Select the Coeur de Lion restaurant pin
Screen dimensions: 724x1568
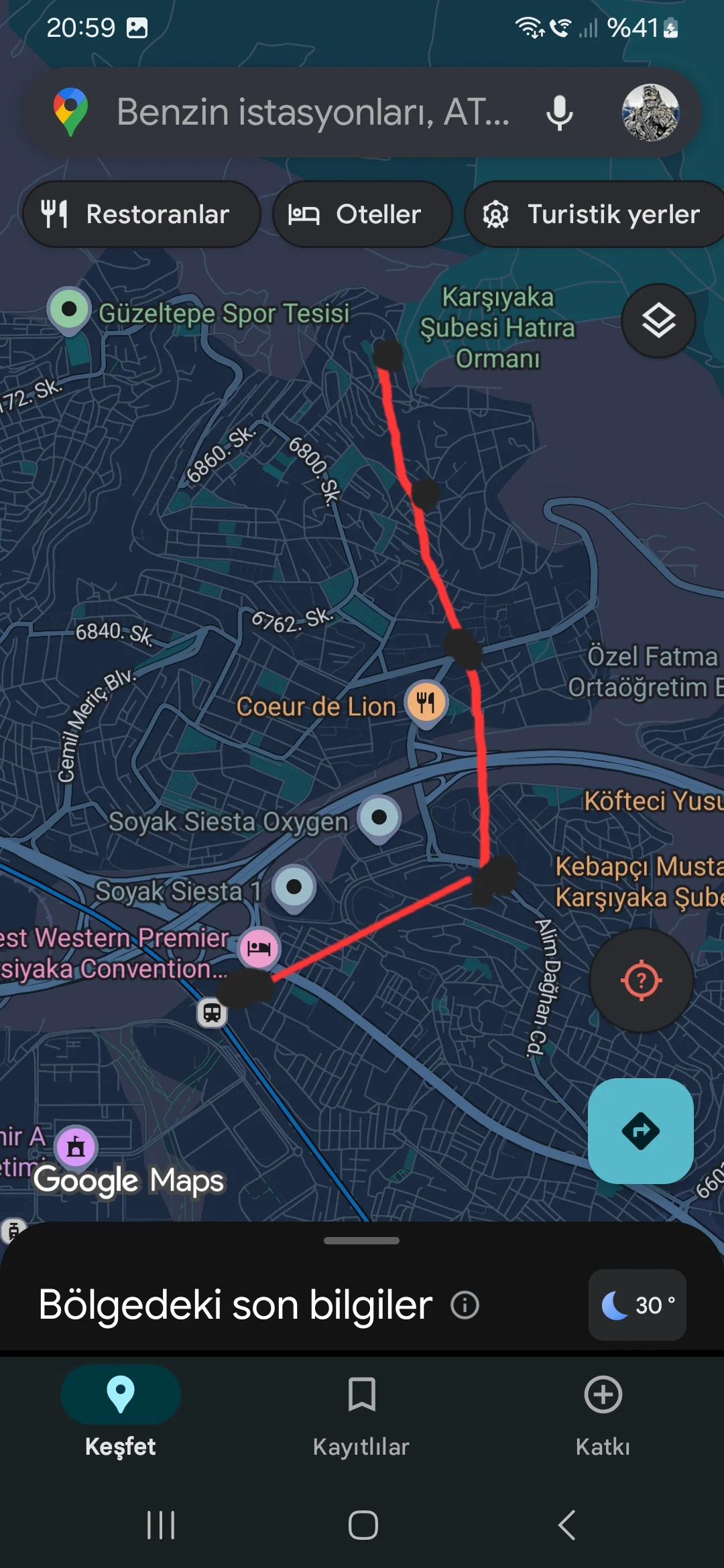(x=425, y=701)
